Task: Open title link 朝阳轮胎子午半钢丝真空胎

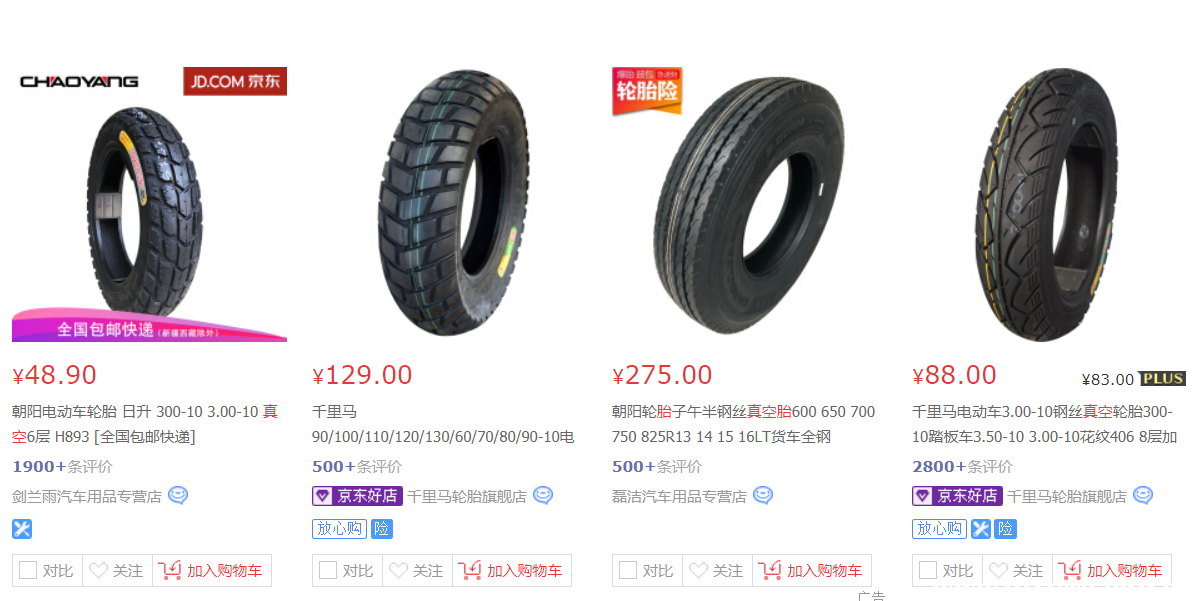Action: click(x=744, y=424)
